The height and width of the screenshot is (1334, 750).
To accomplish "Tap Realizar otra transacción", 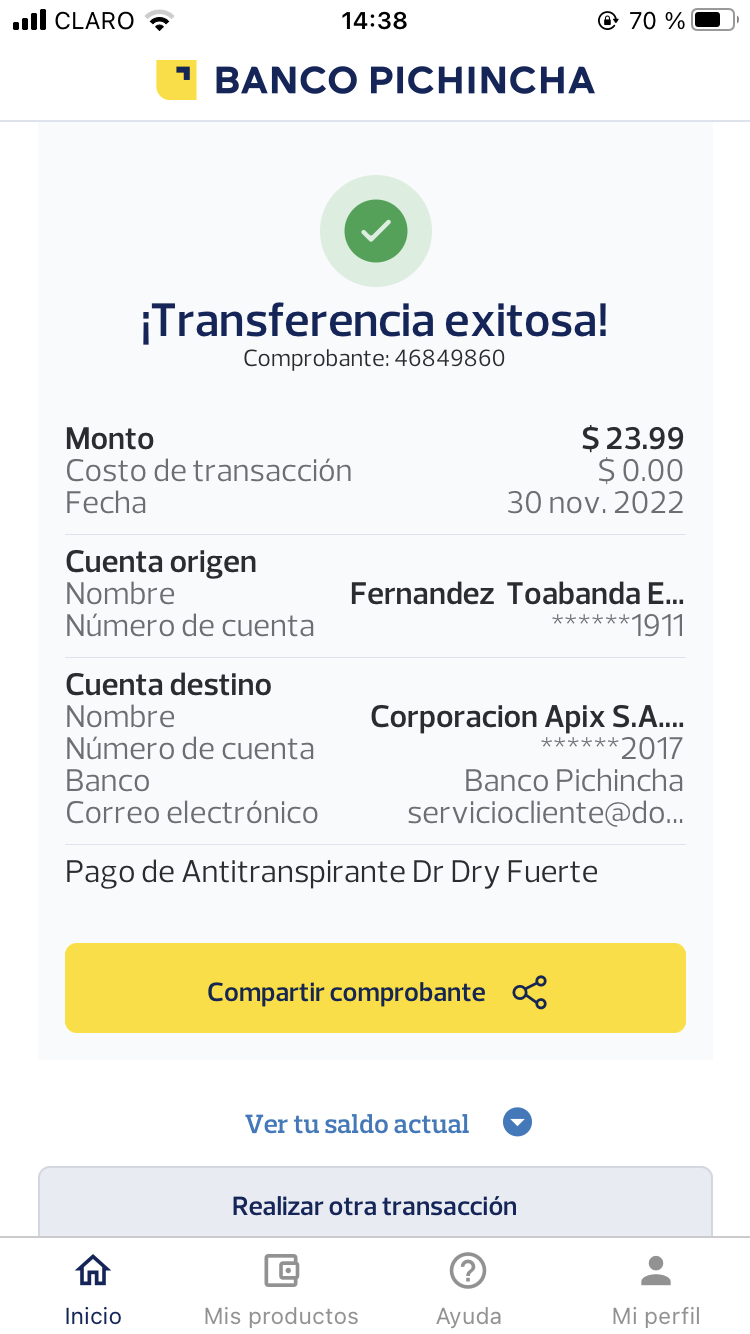I will point(375,1204).
